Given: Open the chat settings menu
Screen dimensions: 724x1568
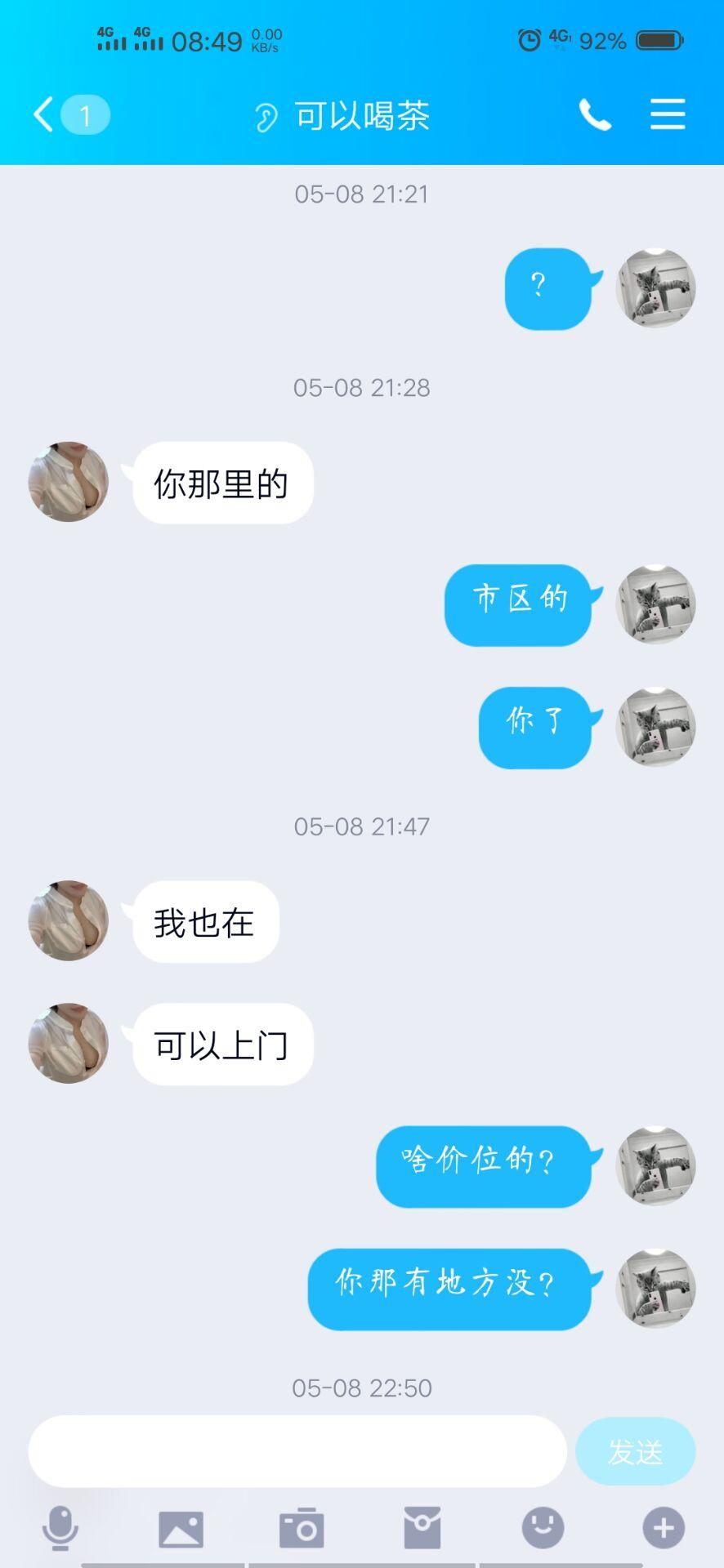Looking at the screenshot, I should point(667,114).
